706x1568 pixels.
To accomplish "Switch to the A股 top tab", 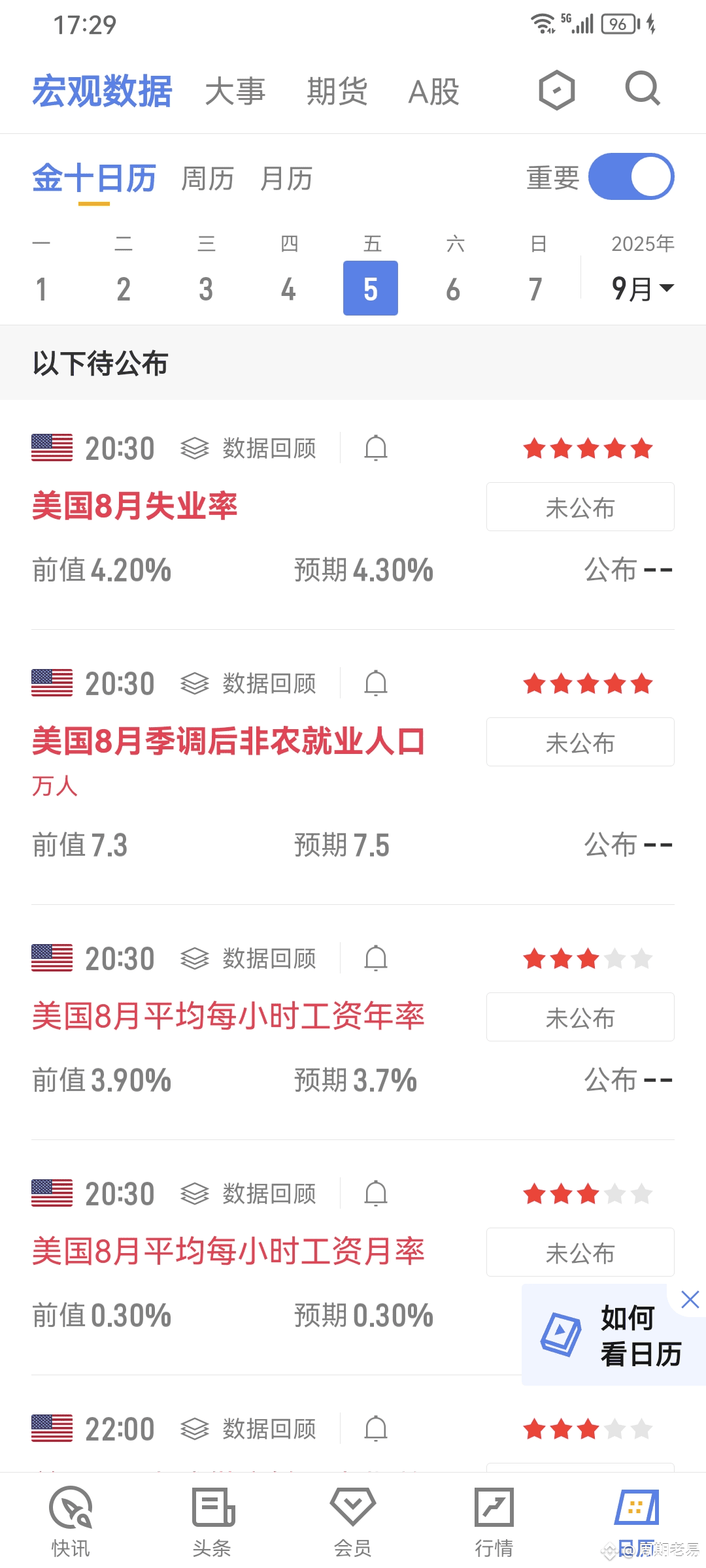I will [434, 91].
